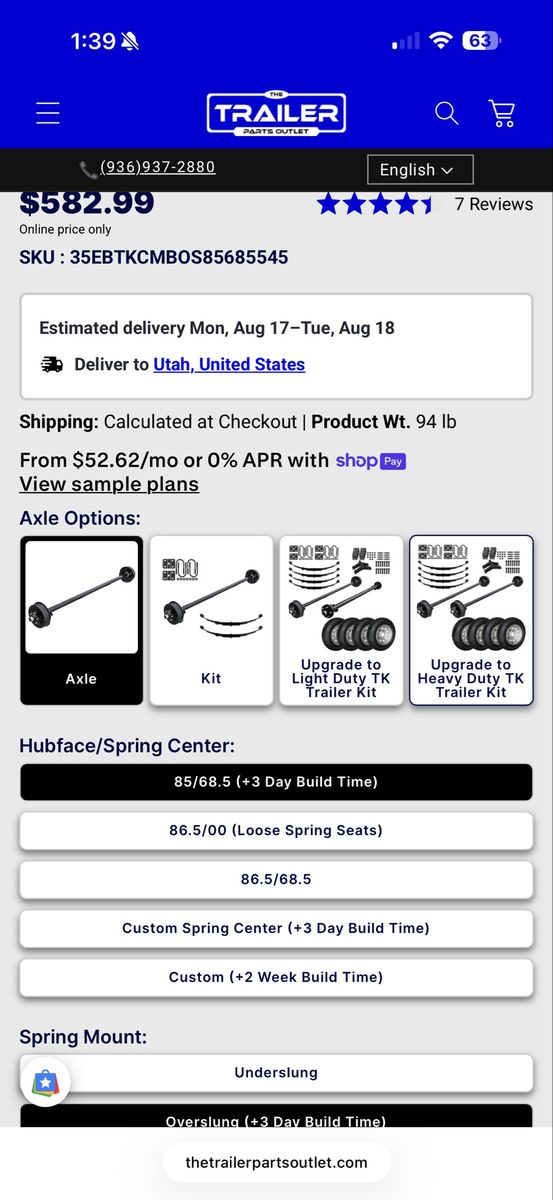Open View sample plans link
The image size is (553, 1200).
tap(109, 484)
